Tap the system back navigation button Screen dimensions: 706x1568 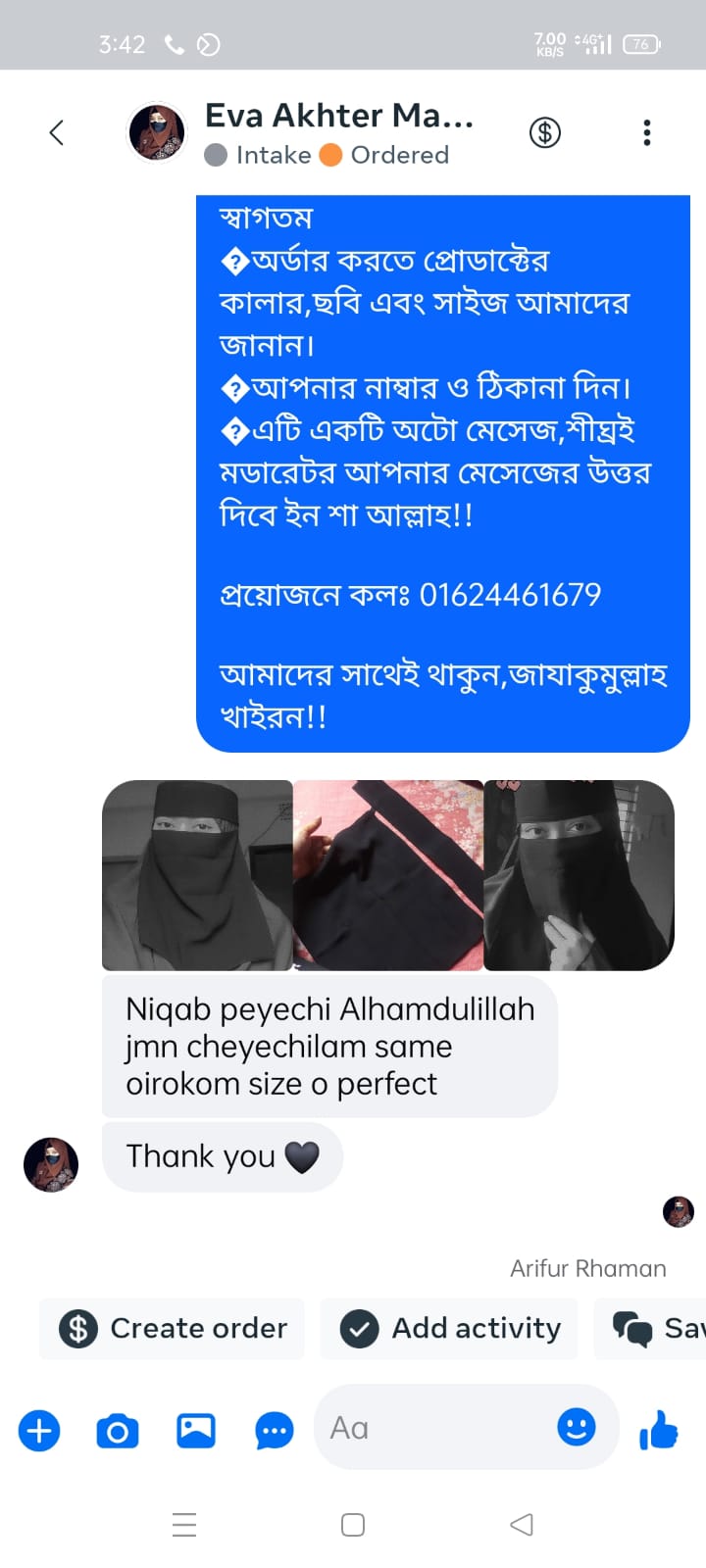[522, 1524]
